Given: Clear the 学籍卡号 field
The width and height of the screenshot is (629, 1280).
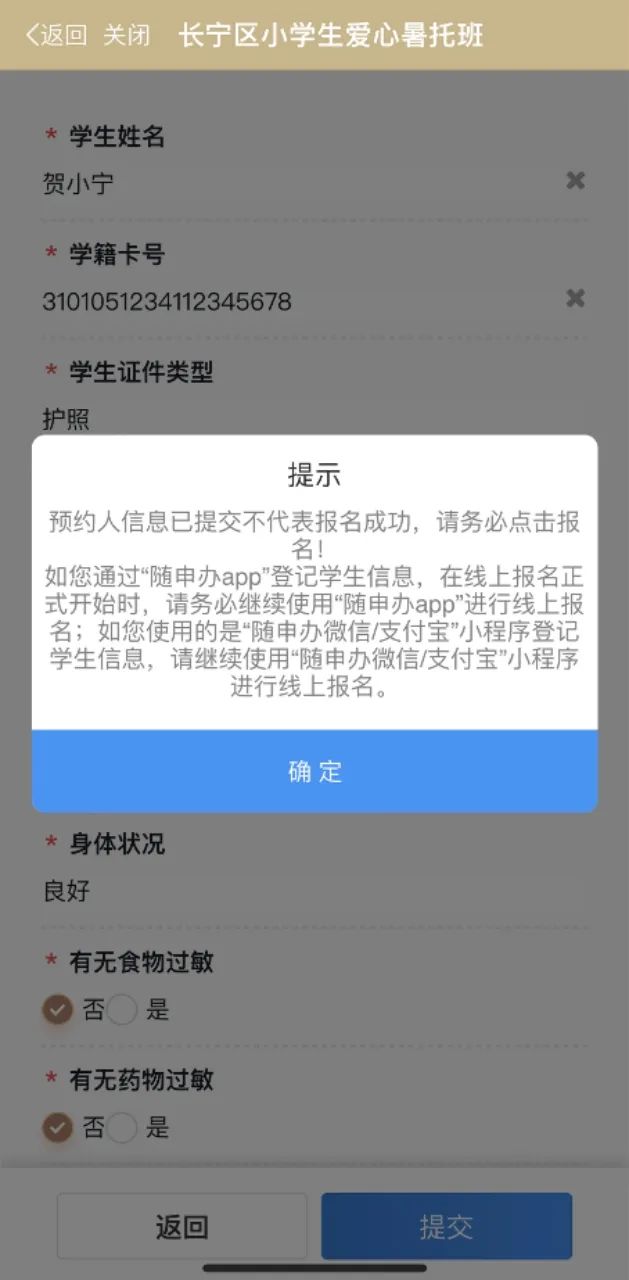Looking at the screenshot, I should point(575,298).
